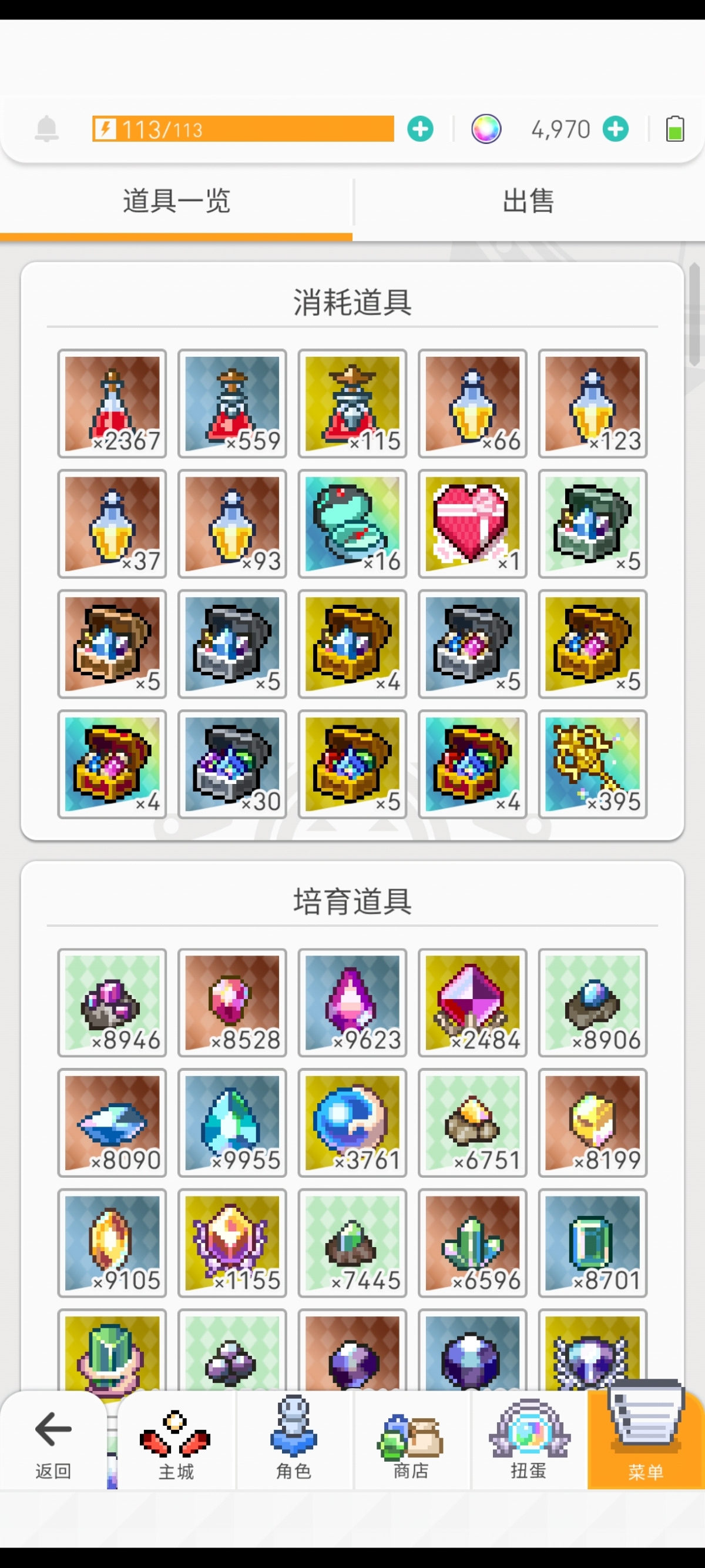
Task: Open the emerald gem item ×8701
Action: click(592, 1242)
